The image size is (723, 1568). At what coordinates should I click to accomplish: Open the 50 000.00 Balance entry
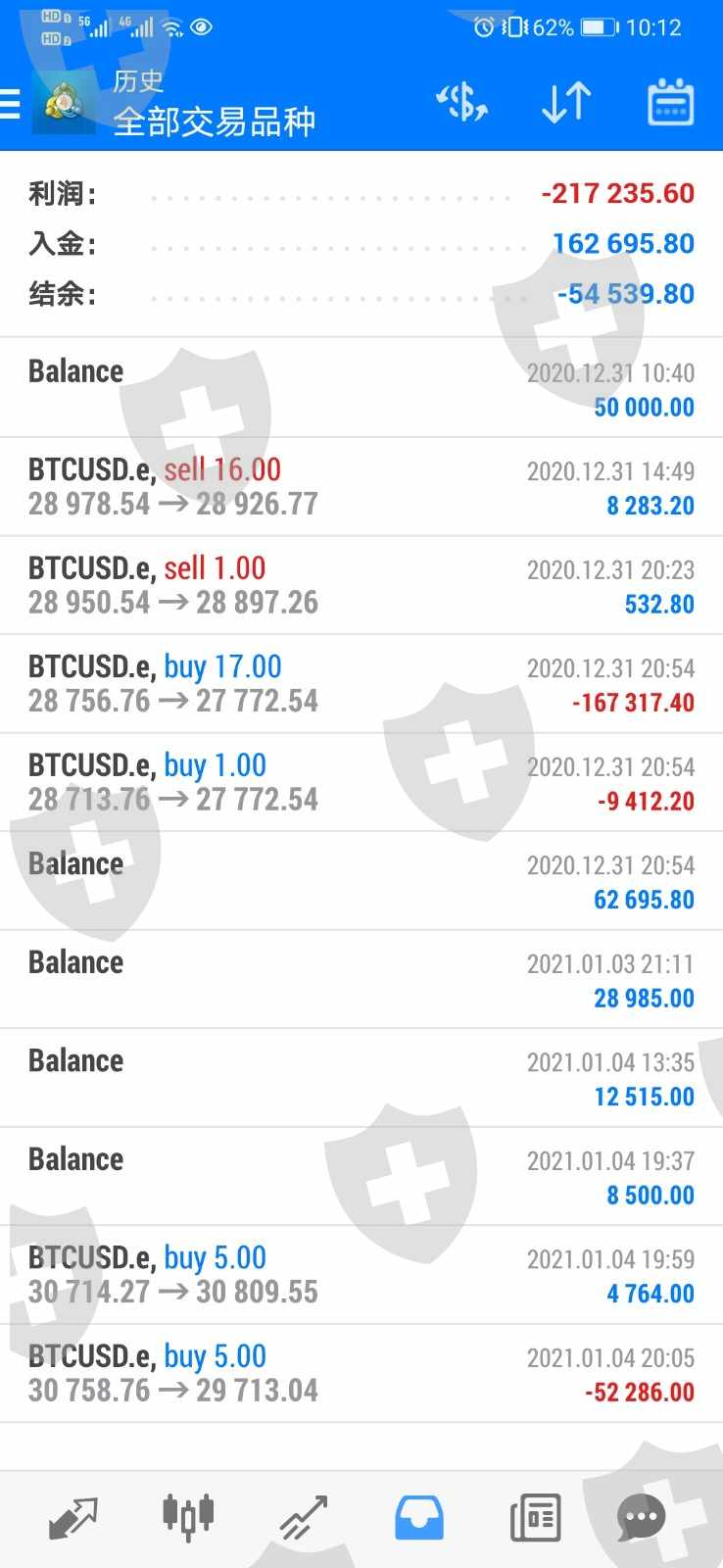361,388
